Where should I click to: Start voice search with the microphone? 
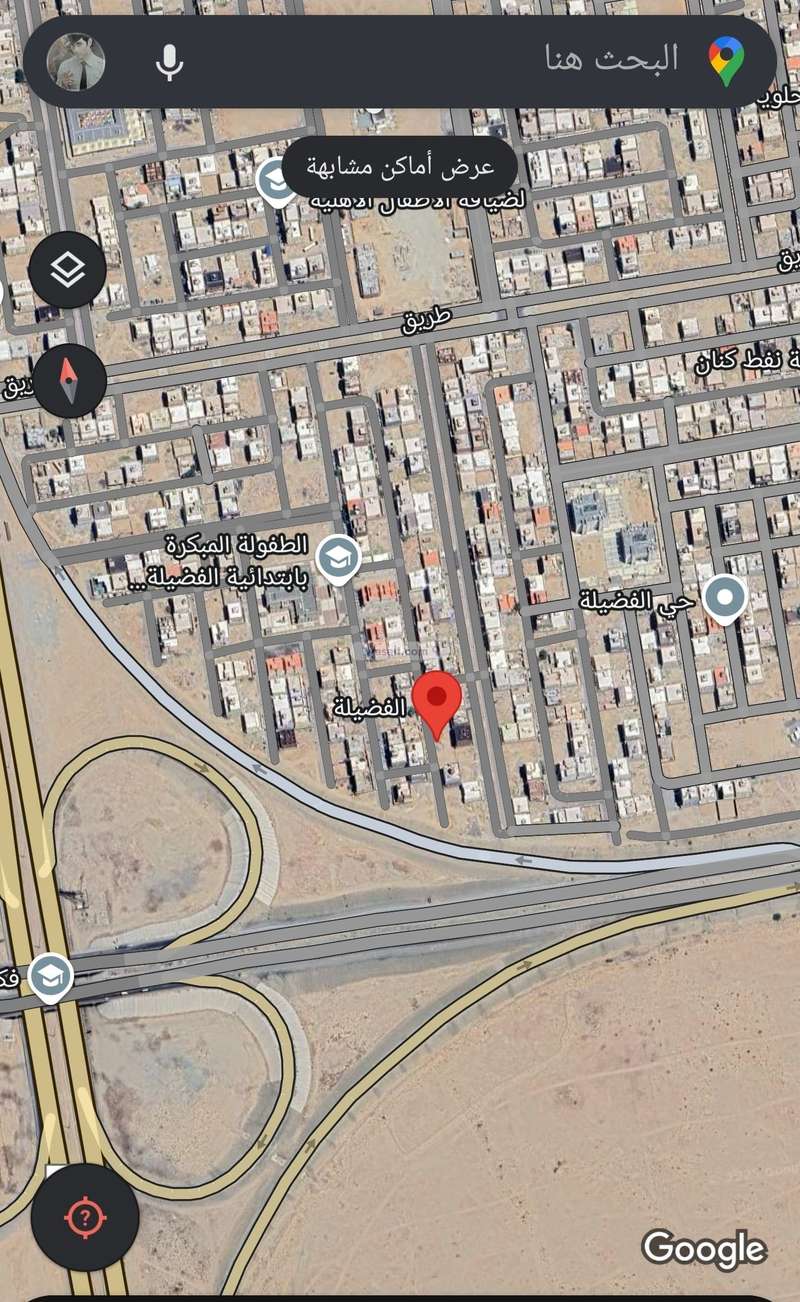(x=170, y=62)
